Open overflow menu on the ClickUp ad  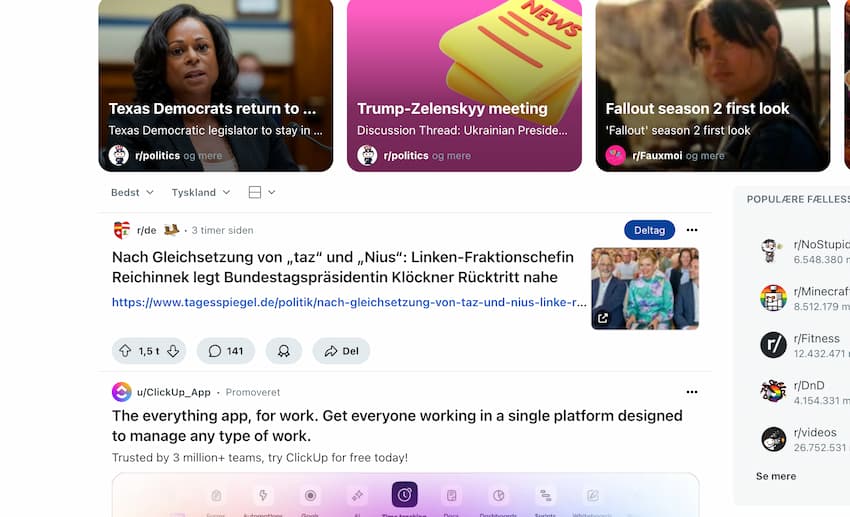click(x=692, y=392)
